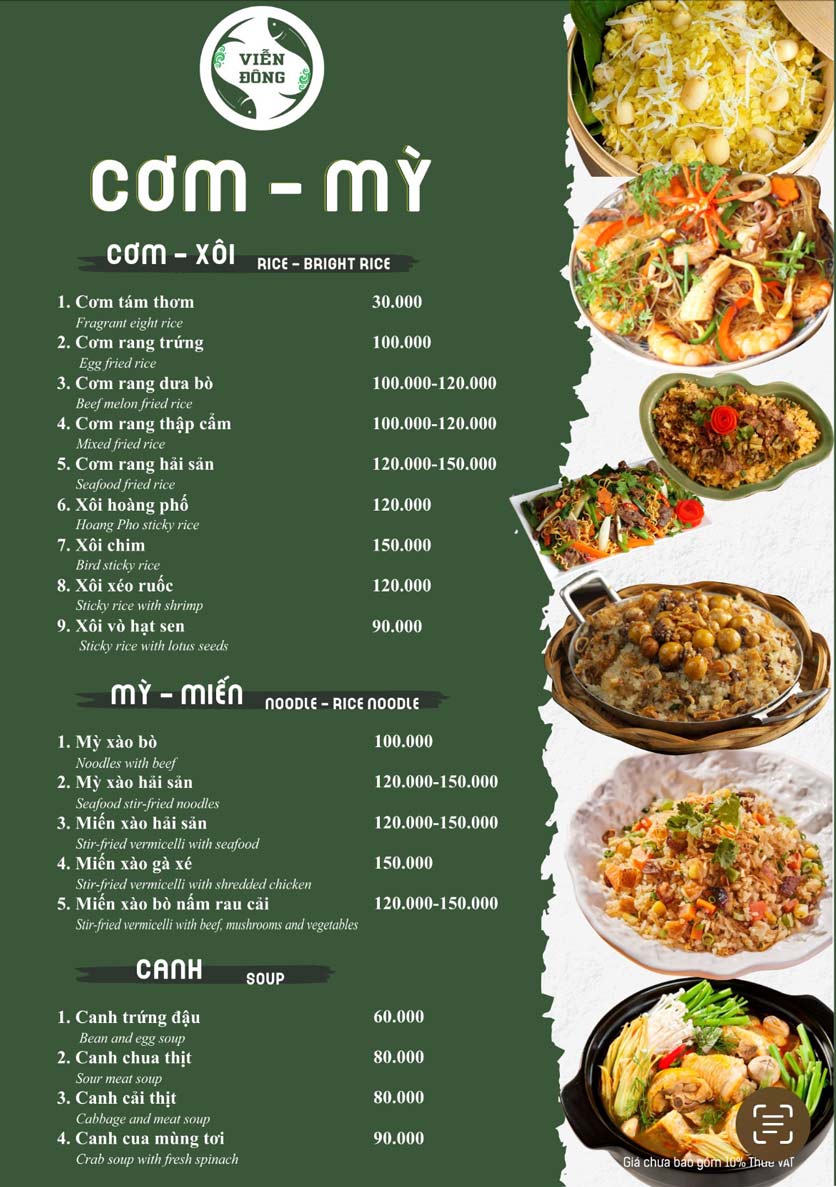The image size is (836, 1187).
Task: Tap the scan text icon
Action: [x=772, y=1124]
